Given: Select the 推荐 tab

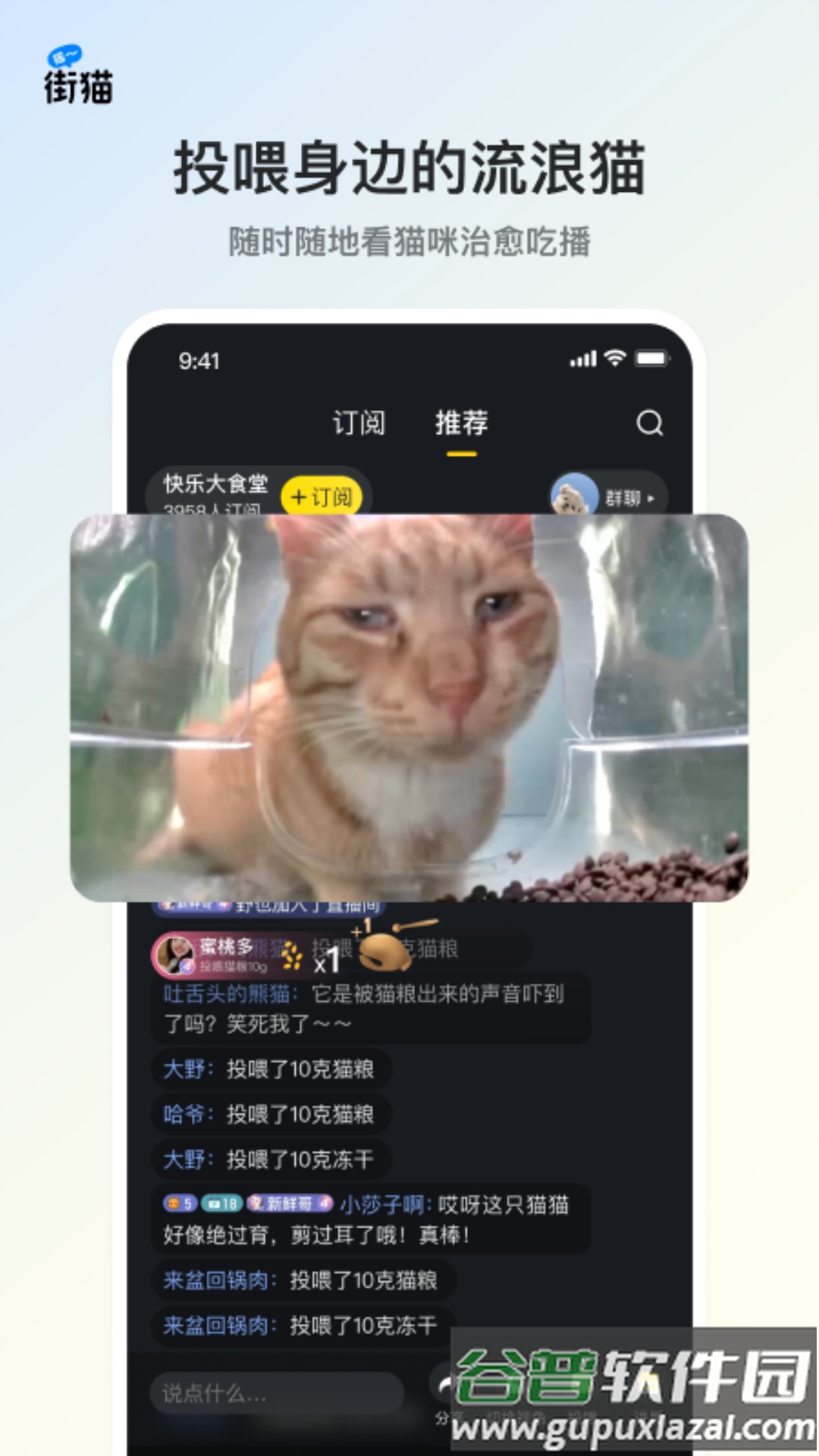Looking at the screenshot, I should tap(460, 423).
